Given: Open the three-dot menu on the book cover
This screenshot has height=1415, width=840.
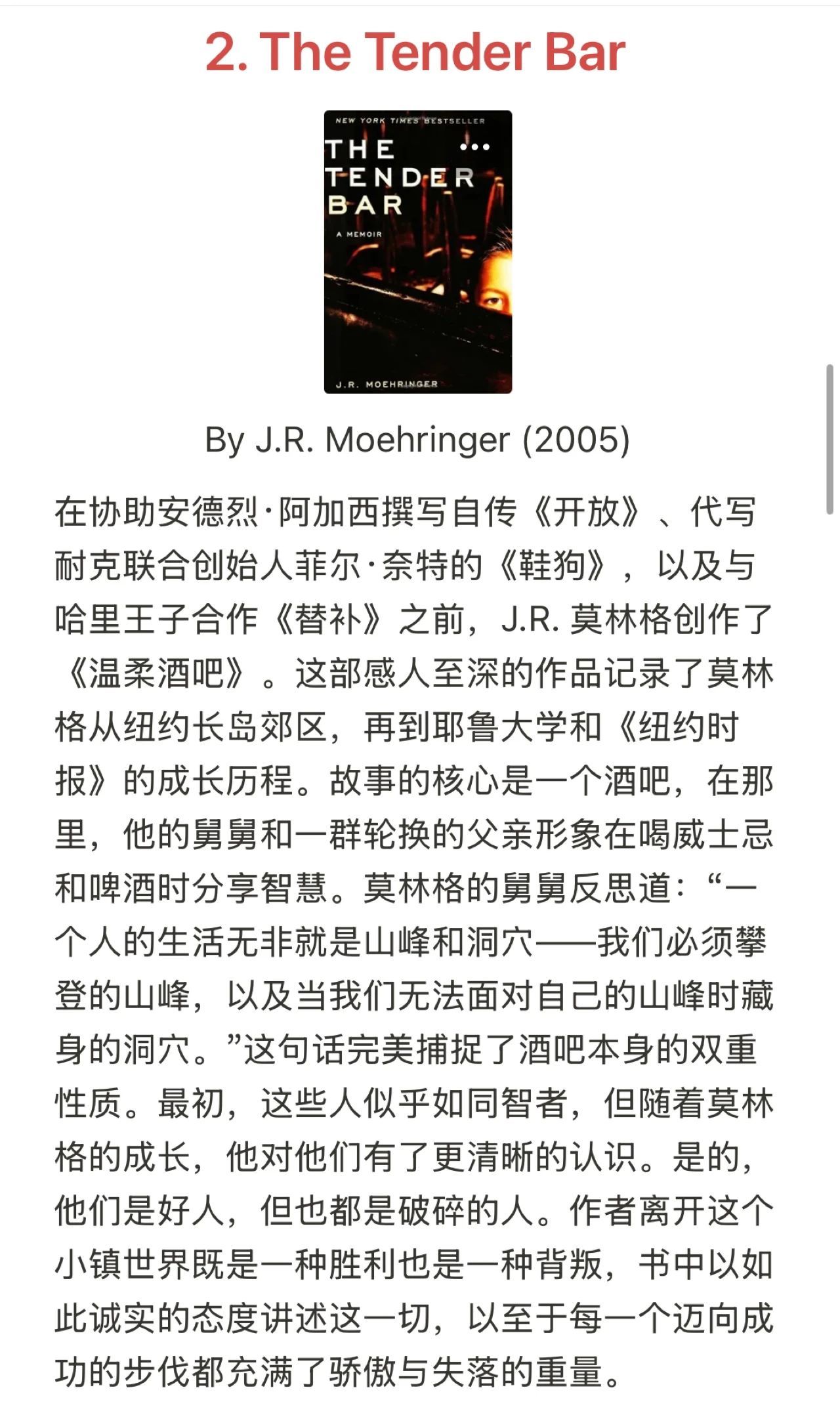Looking at the screenshot, I should 474,147.
